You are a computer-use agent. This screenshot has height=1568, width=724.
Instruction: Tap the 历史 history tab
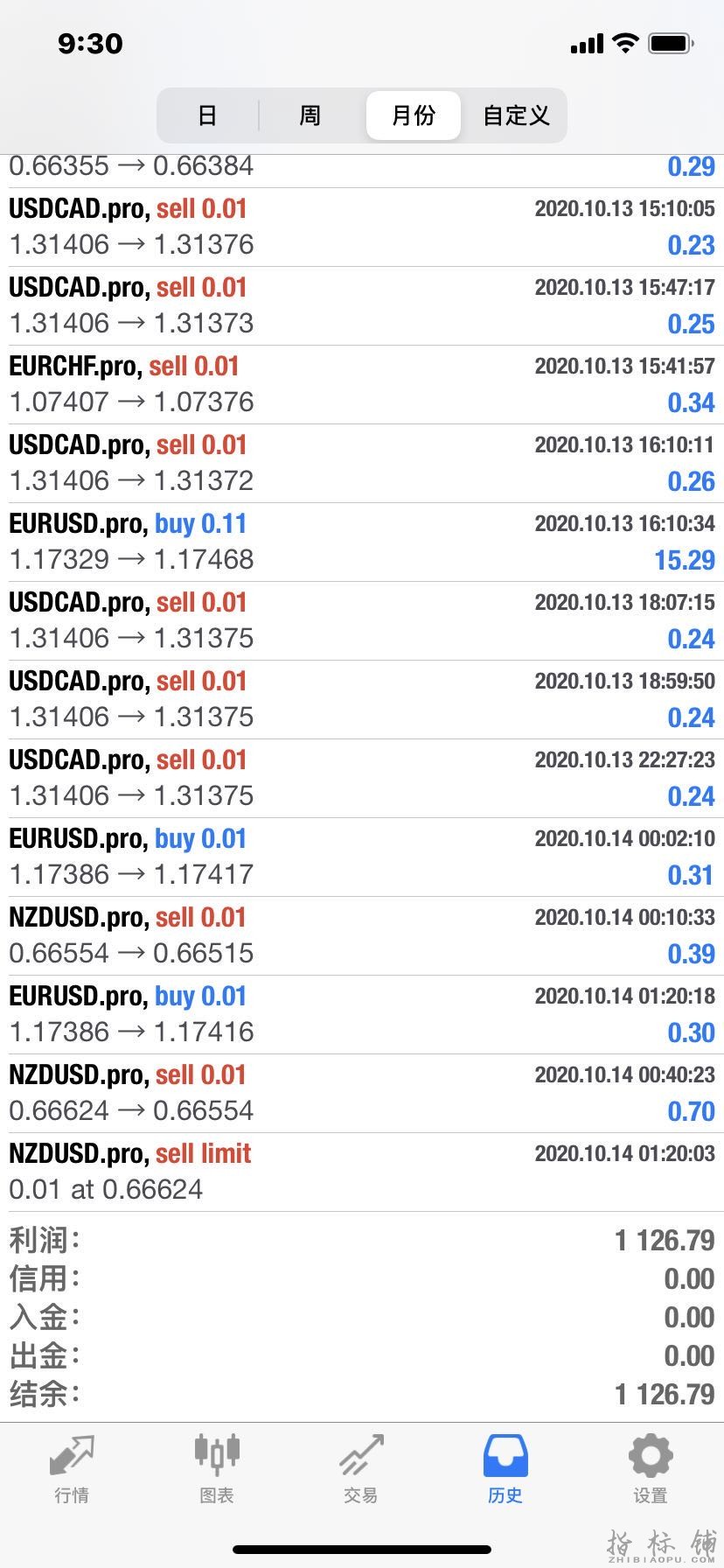point(505,1468)
